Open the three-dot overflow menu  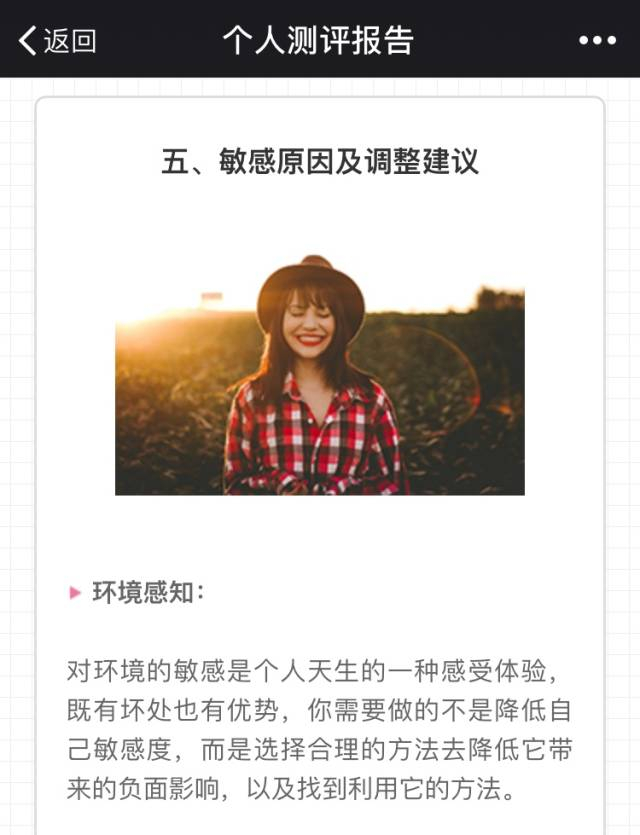(597, 40)
